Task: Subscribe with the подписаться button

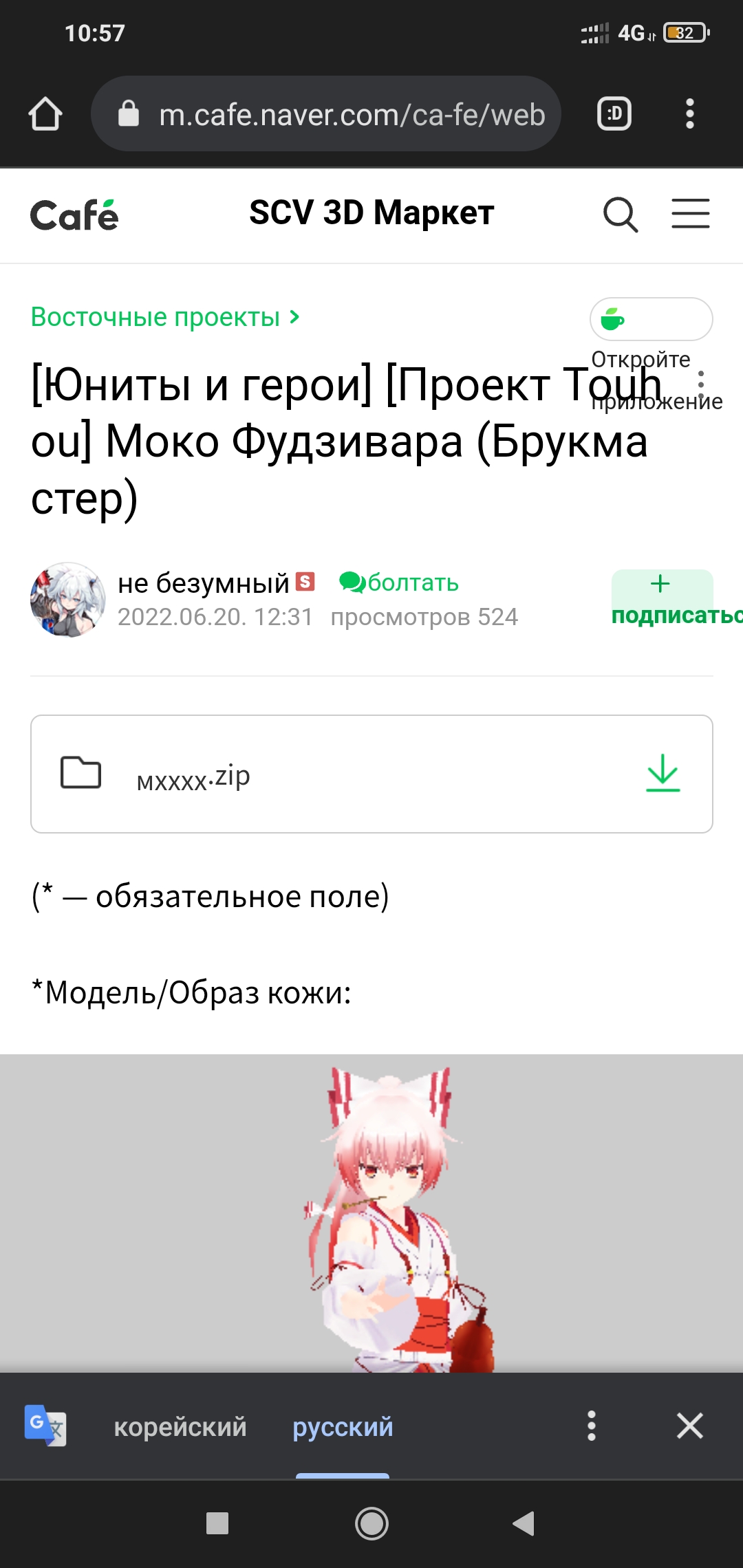Action: point(663,598)
